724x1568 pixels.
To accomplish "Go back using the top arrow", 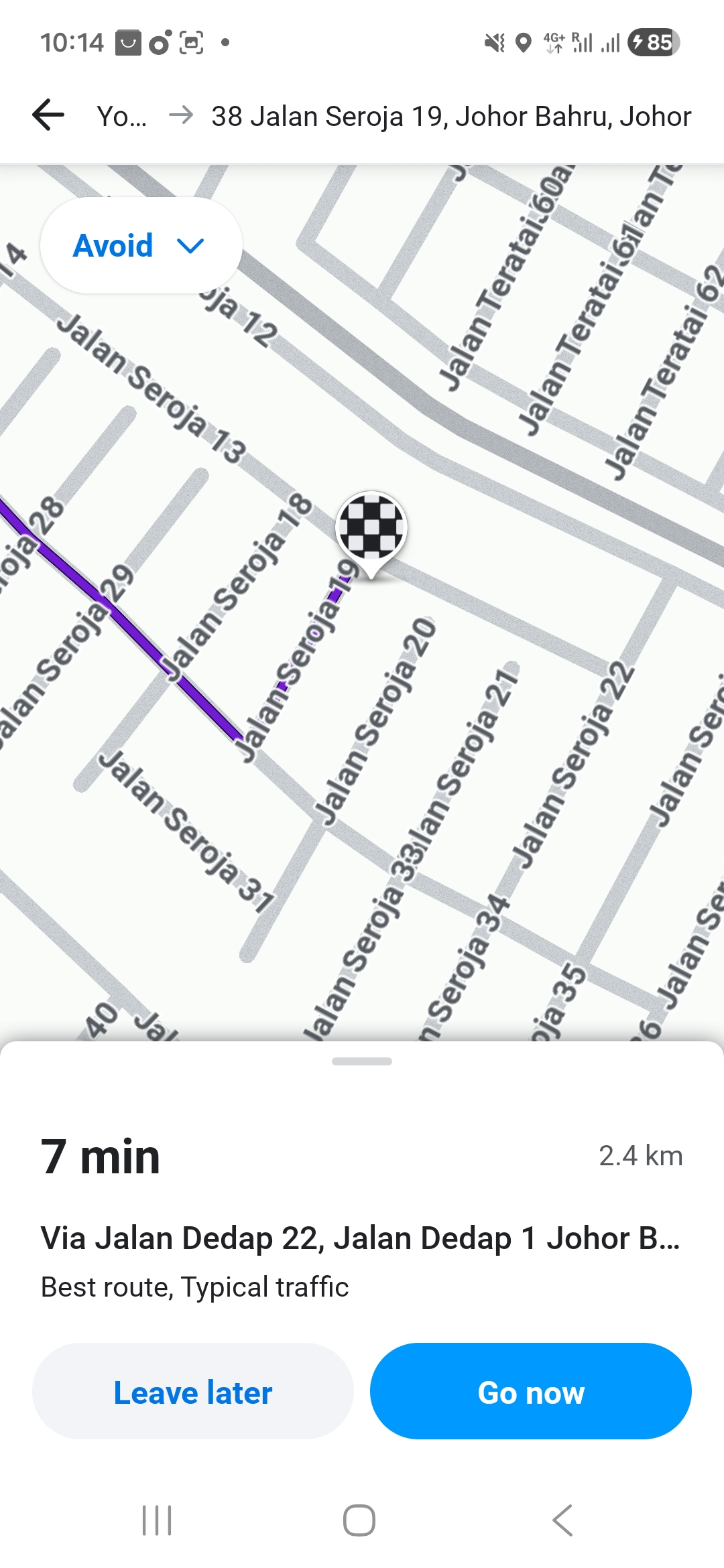I will 48,115.
